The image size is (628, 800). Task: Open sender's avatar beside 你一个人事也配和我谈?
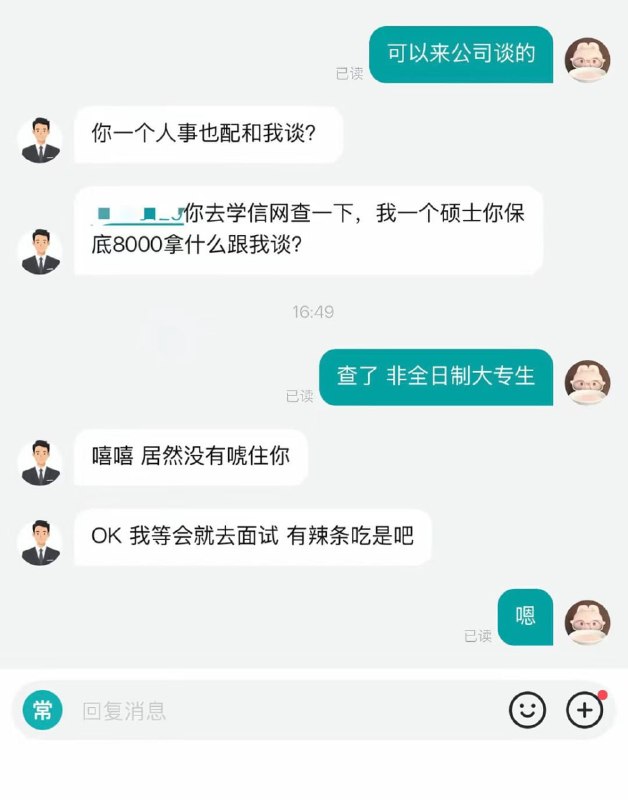41,140
